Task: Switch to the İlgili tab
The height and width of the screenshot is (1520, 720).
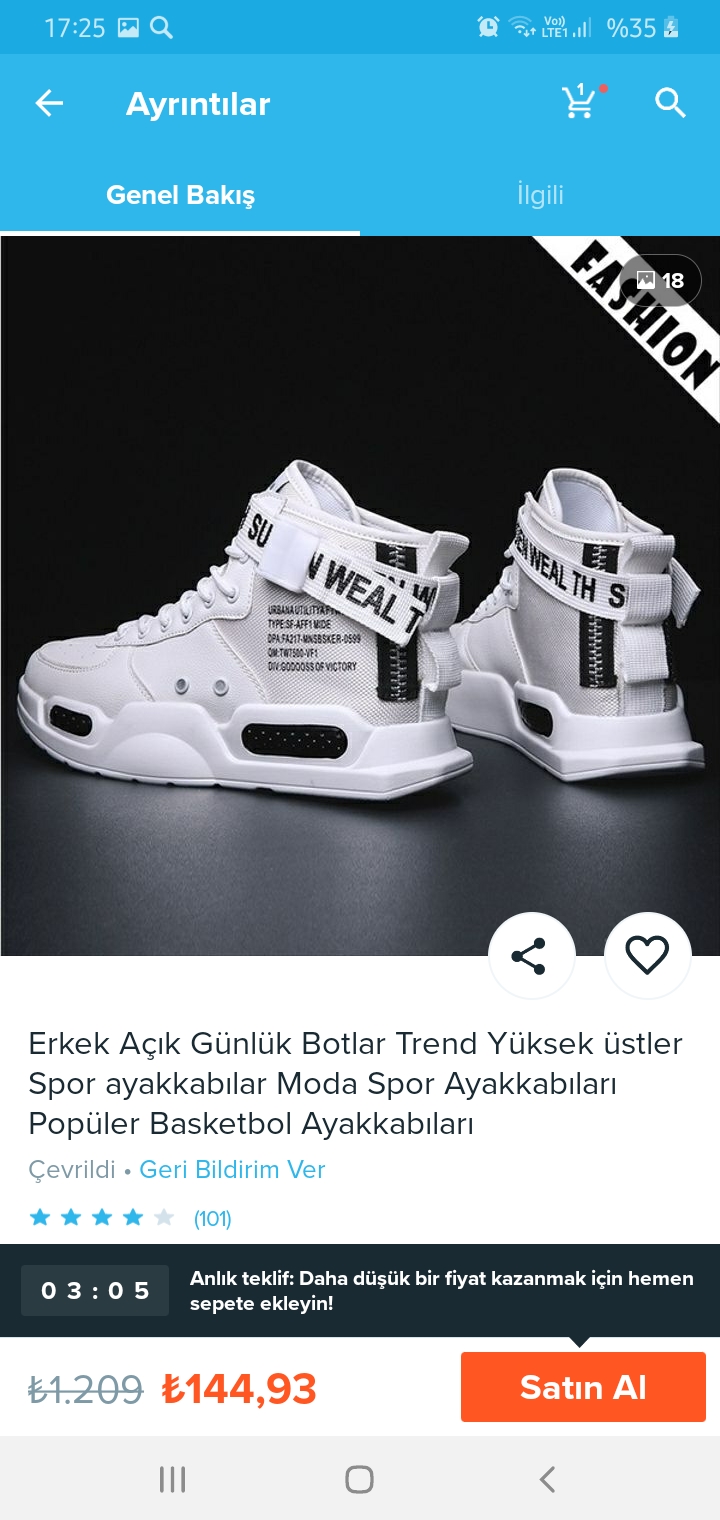Action: click(x=540, y=195)
